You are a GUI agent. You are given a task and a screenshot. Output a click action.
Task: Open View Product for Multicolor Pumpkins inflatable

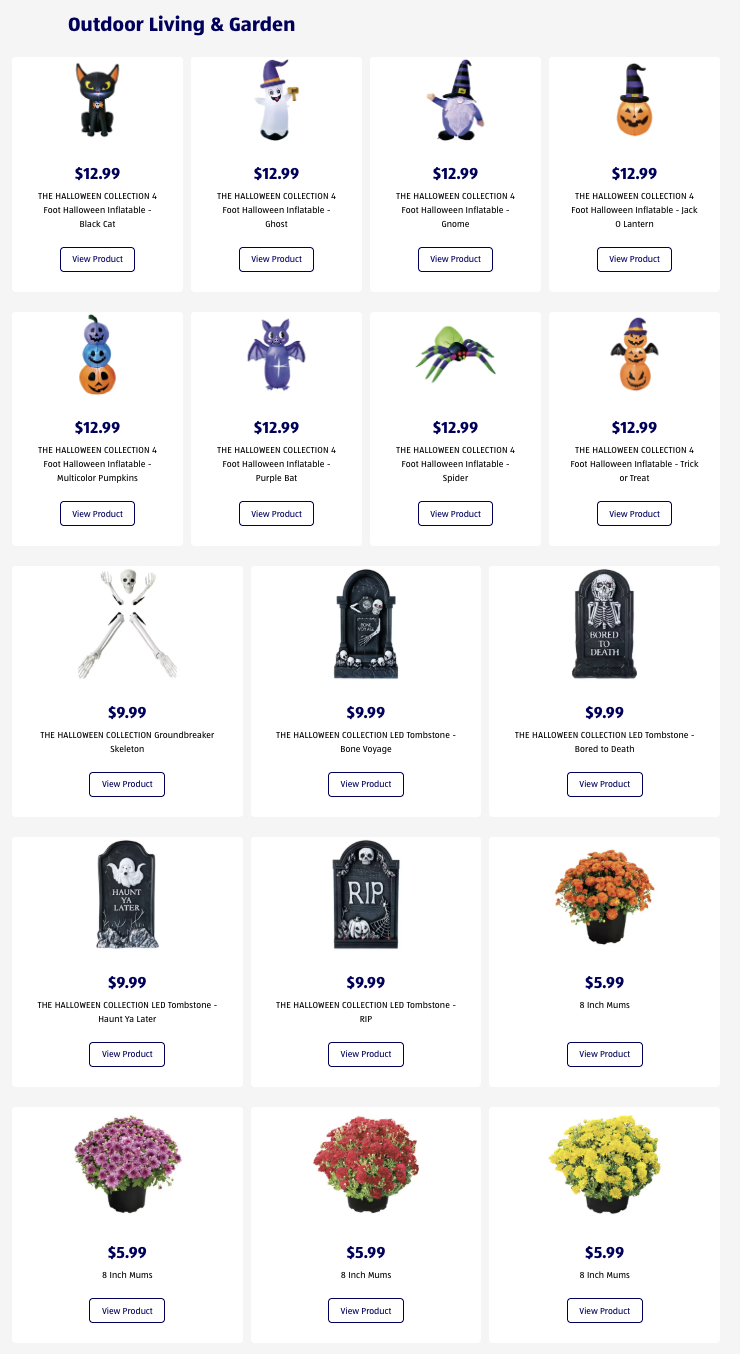[97, 514]
